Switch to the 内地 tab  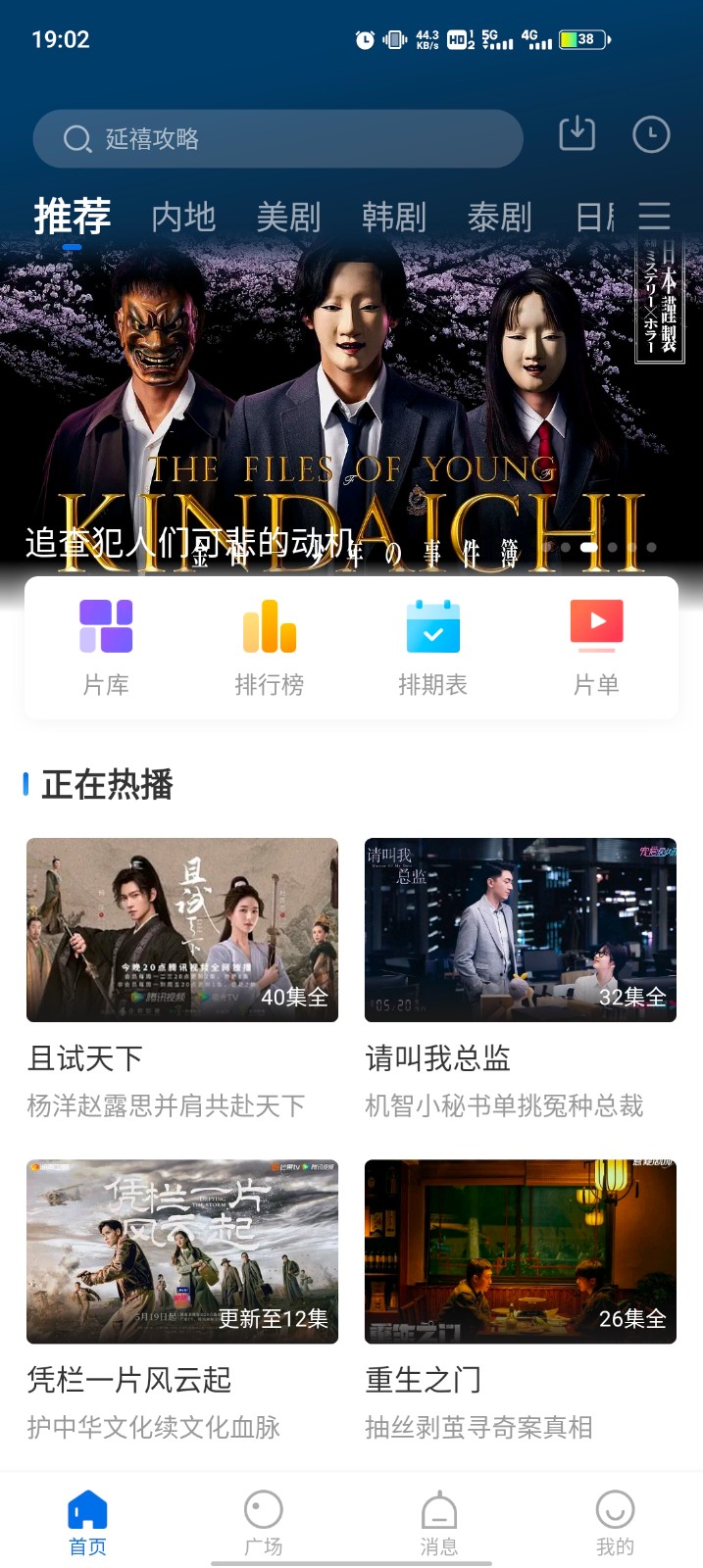[183, 217]
